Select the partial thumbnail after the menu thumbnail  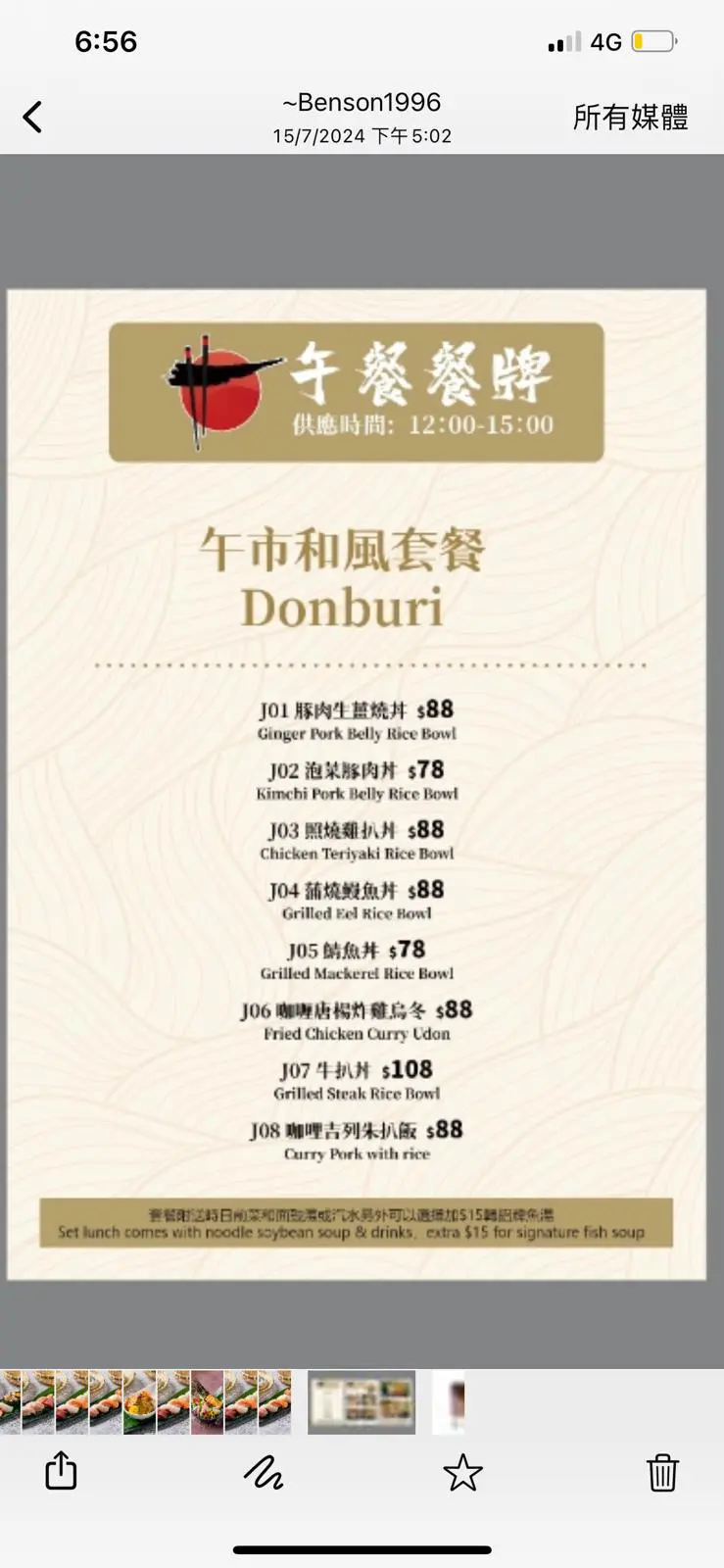pos(449,1401)
